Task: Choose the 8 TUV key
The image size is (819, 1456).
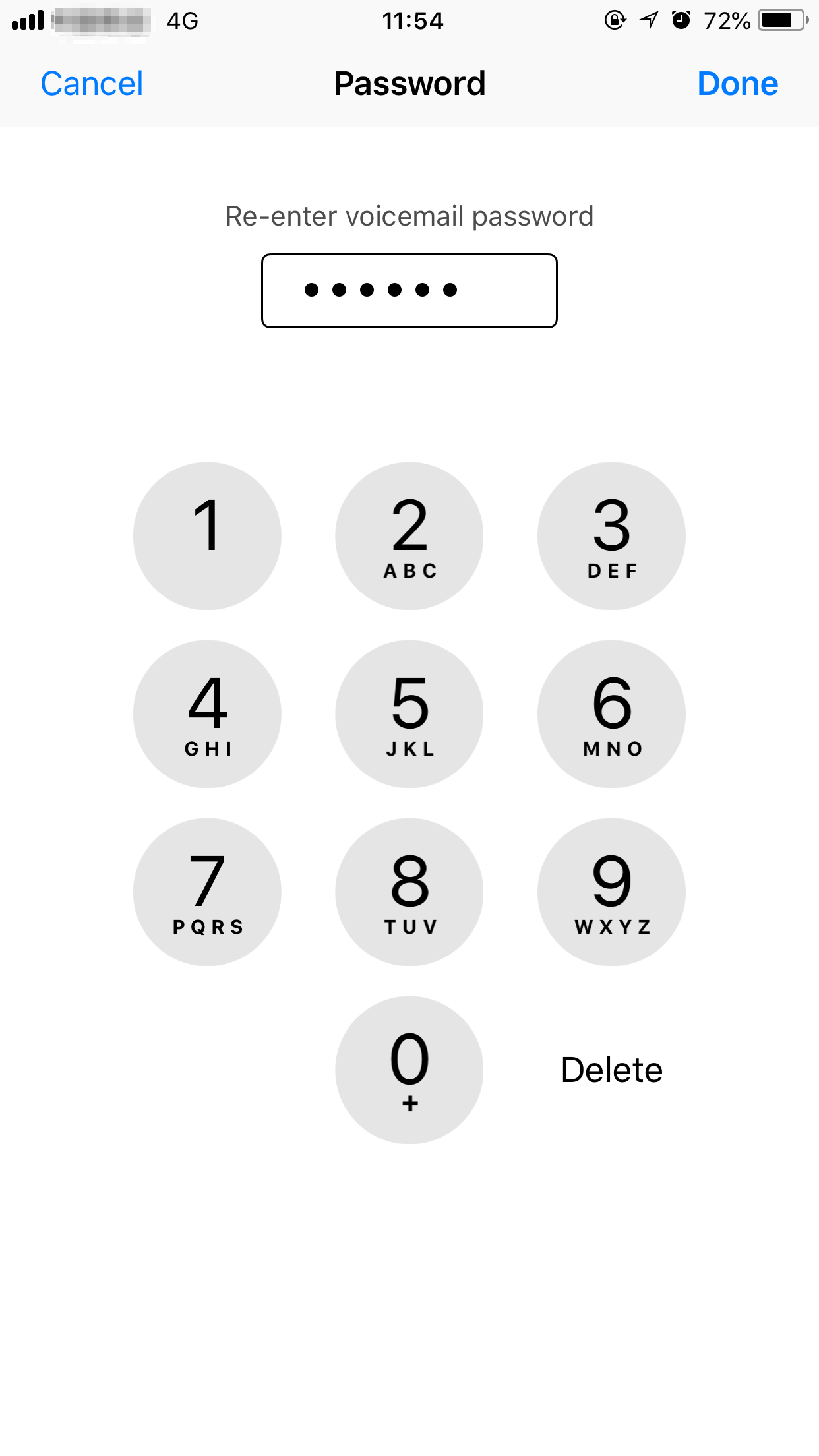Action: coord(409,892)
